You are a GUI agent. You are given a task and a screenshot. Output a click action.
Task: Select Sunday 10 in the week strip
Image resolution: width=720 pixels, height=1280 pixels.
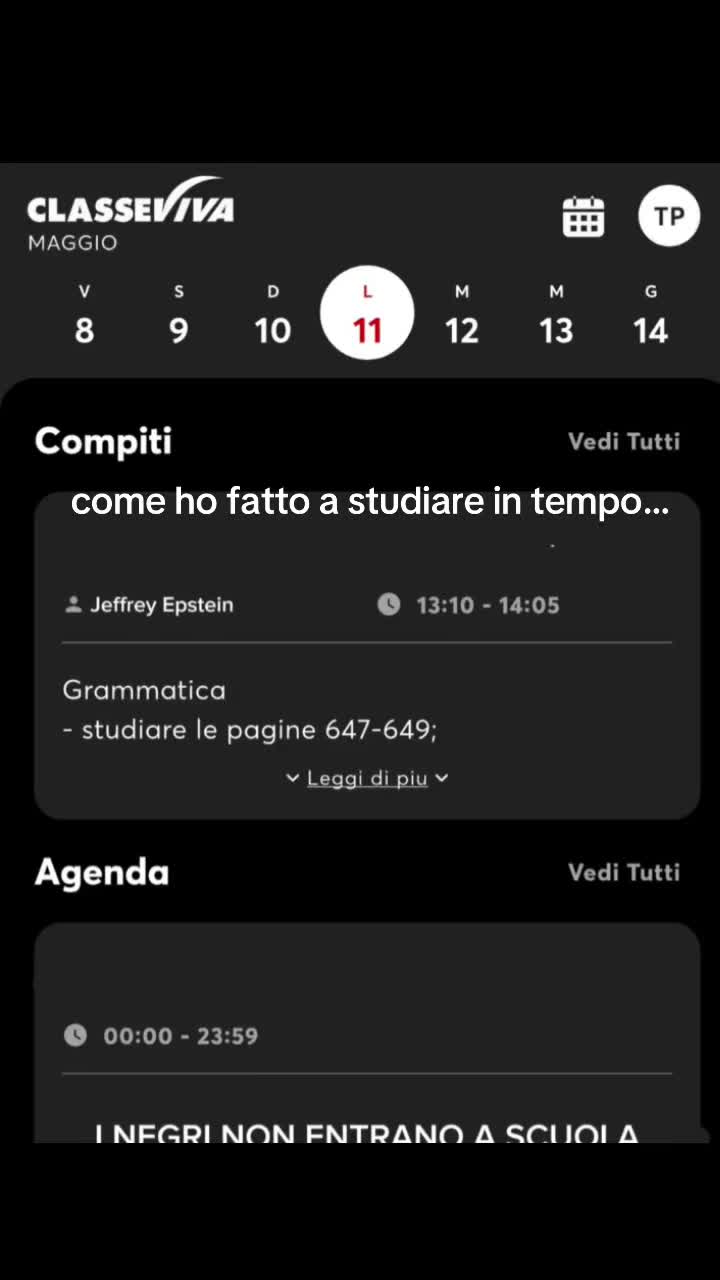point(272,315)
